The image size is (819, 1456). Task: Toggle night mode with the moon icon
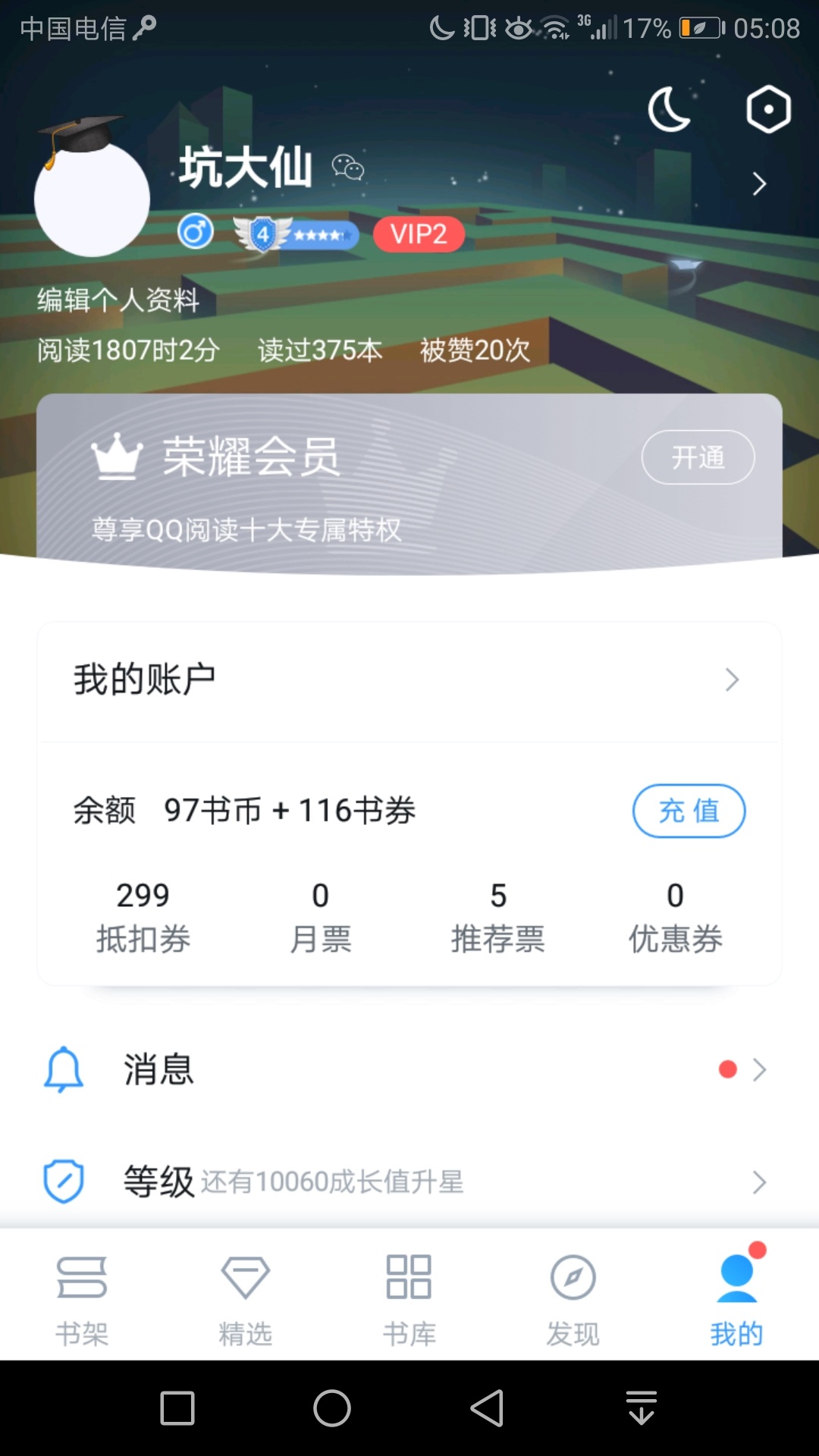(670, 110)
